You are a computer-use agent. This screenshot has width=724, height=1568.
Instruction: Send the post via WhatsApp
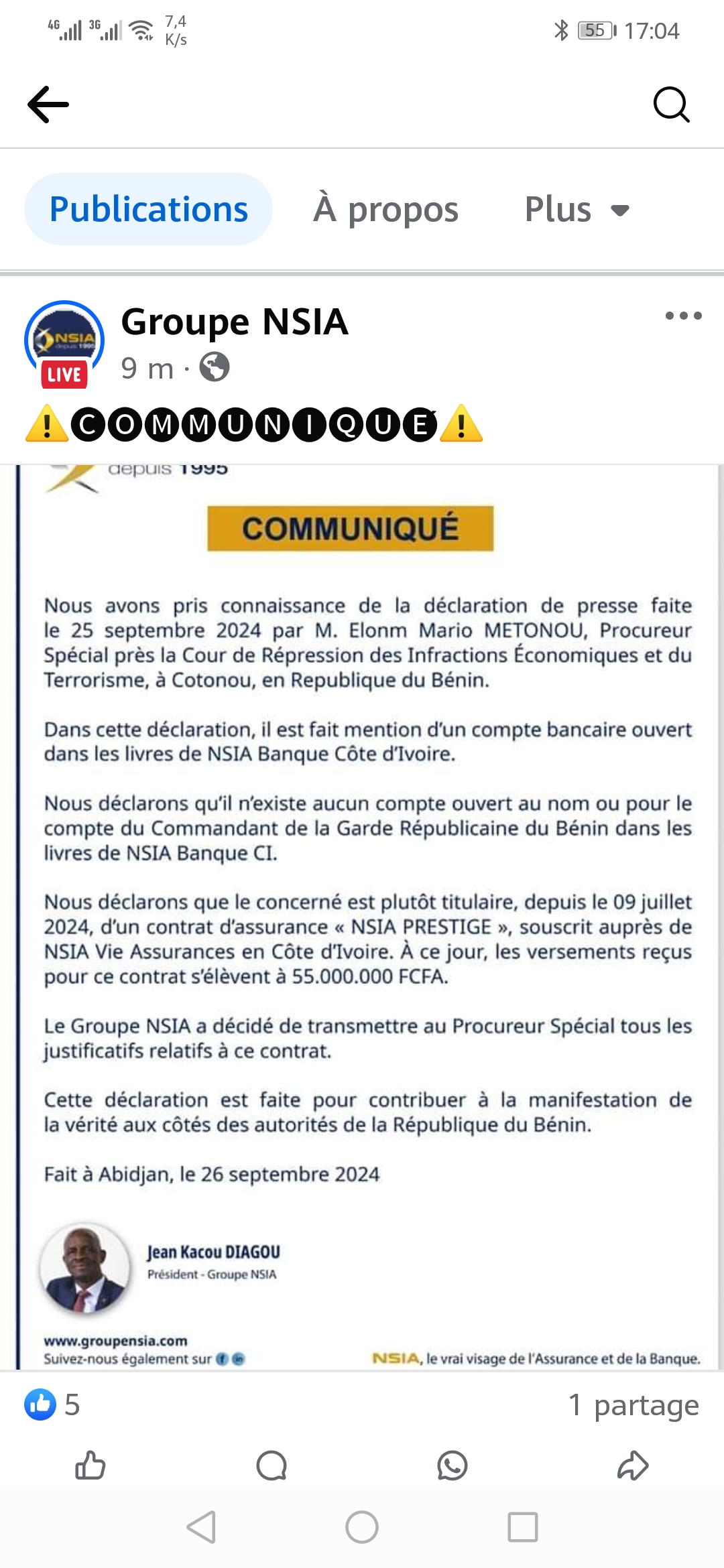tap(452, 1465)
